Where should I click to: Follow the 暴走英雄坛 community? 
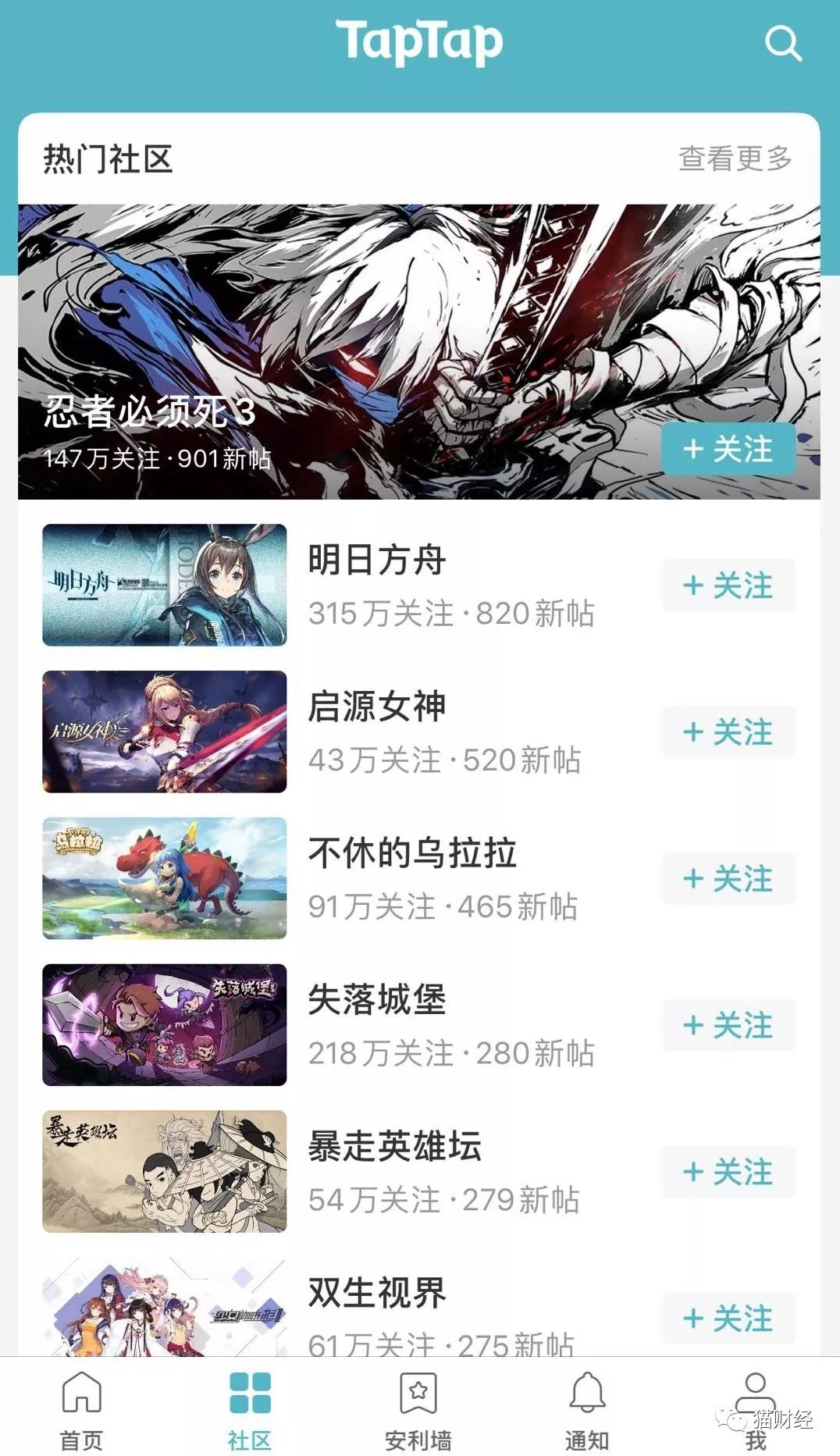[x=728, y=1172]
